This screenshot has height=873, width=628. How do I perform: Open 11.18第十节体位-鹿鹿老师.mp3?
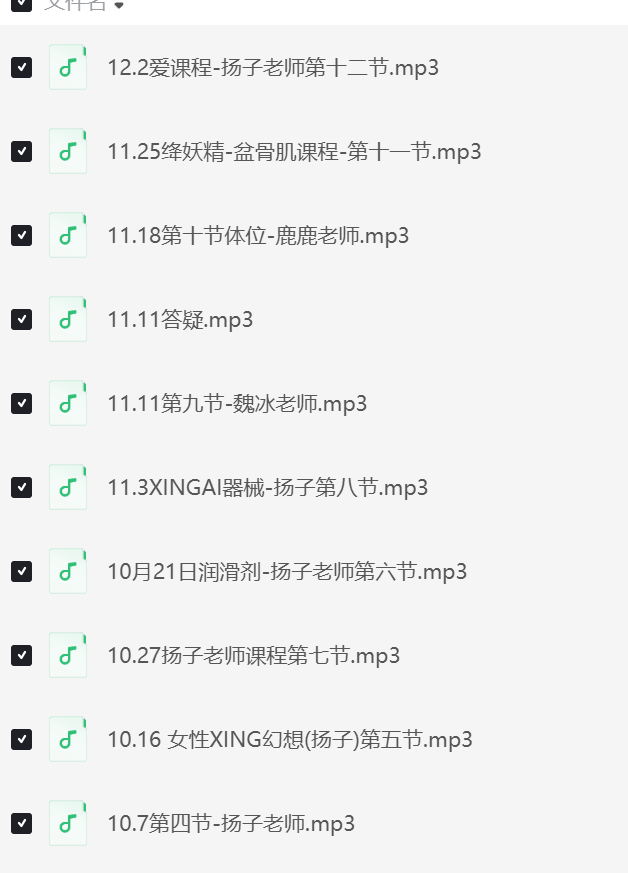coord(258,236)
